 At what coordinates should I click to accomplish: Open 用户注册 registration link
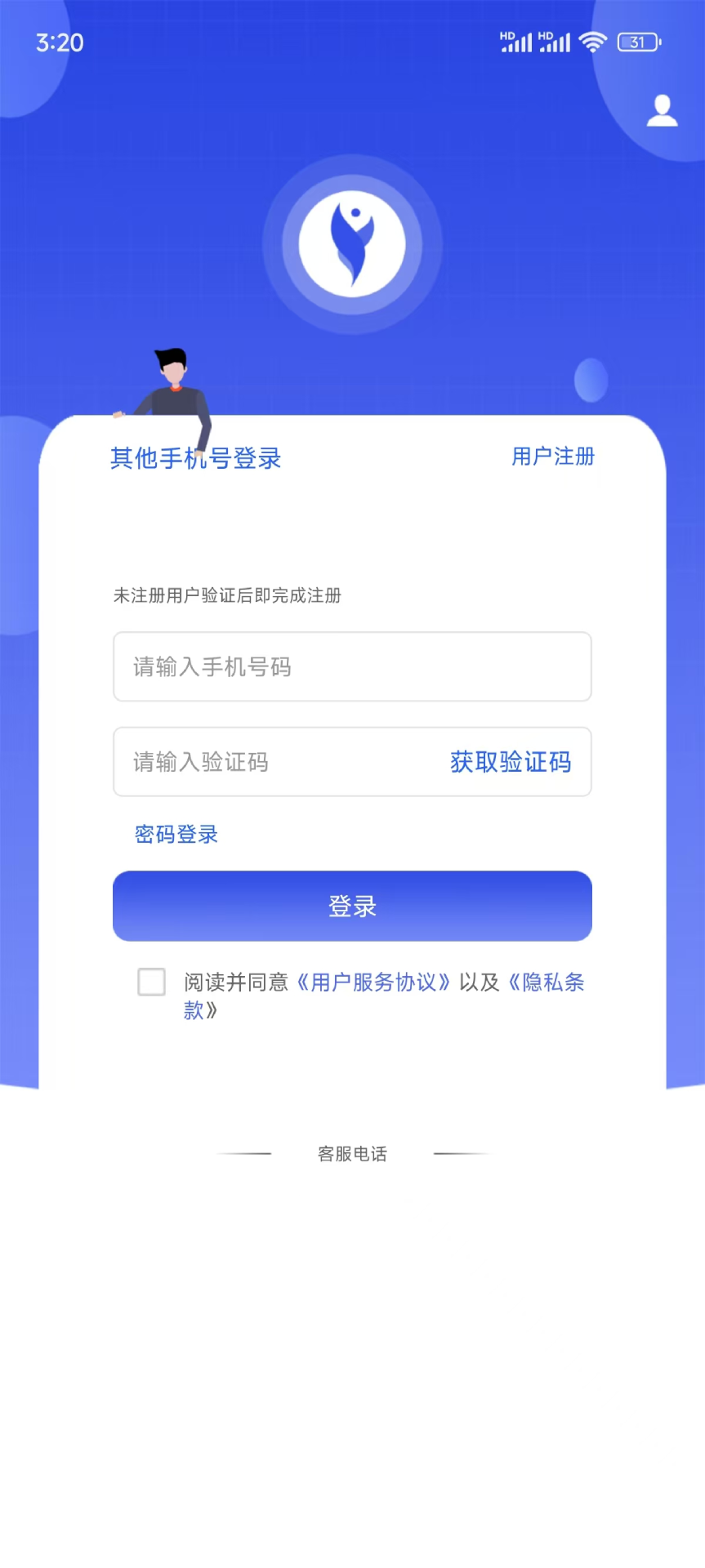click(x=553, y=457)
